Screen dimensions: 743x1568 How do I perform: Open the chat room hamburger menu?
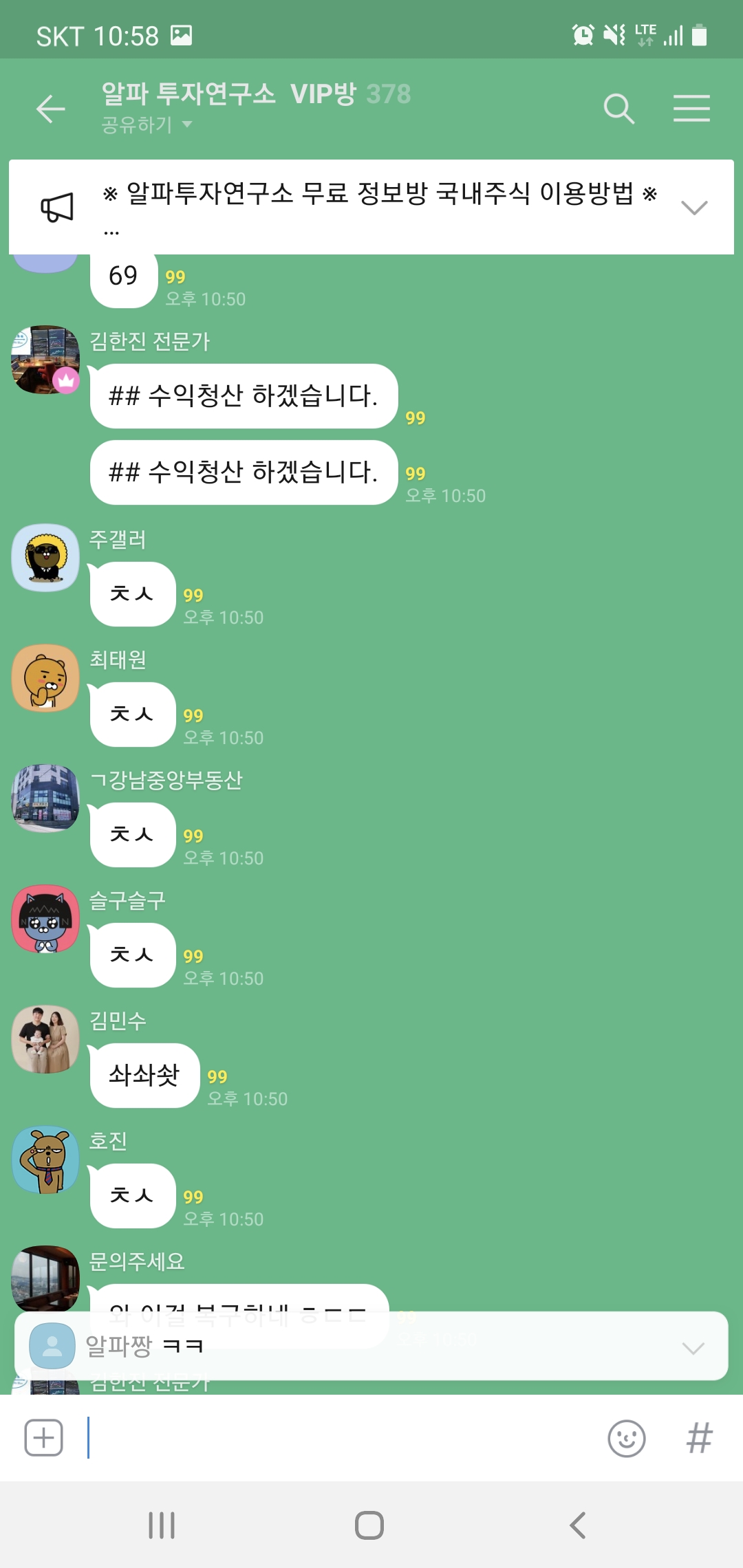click(x=691, y=109)
